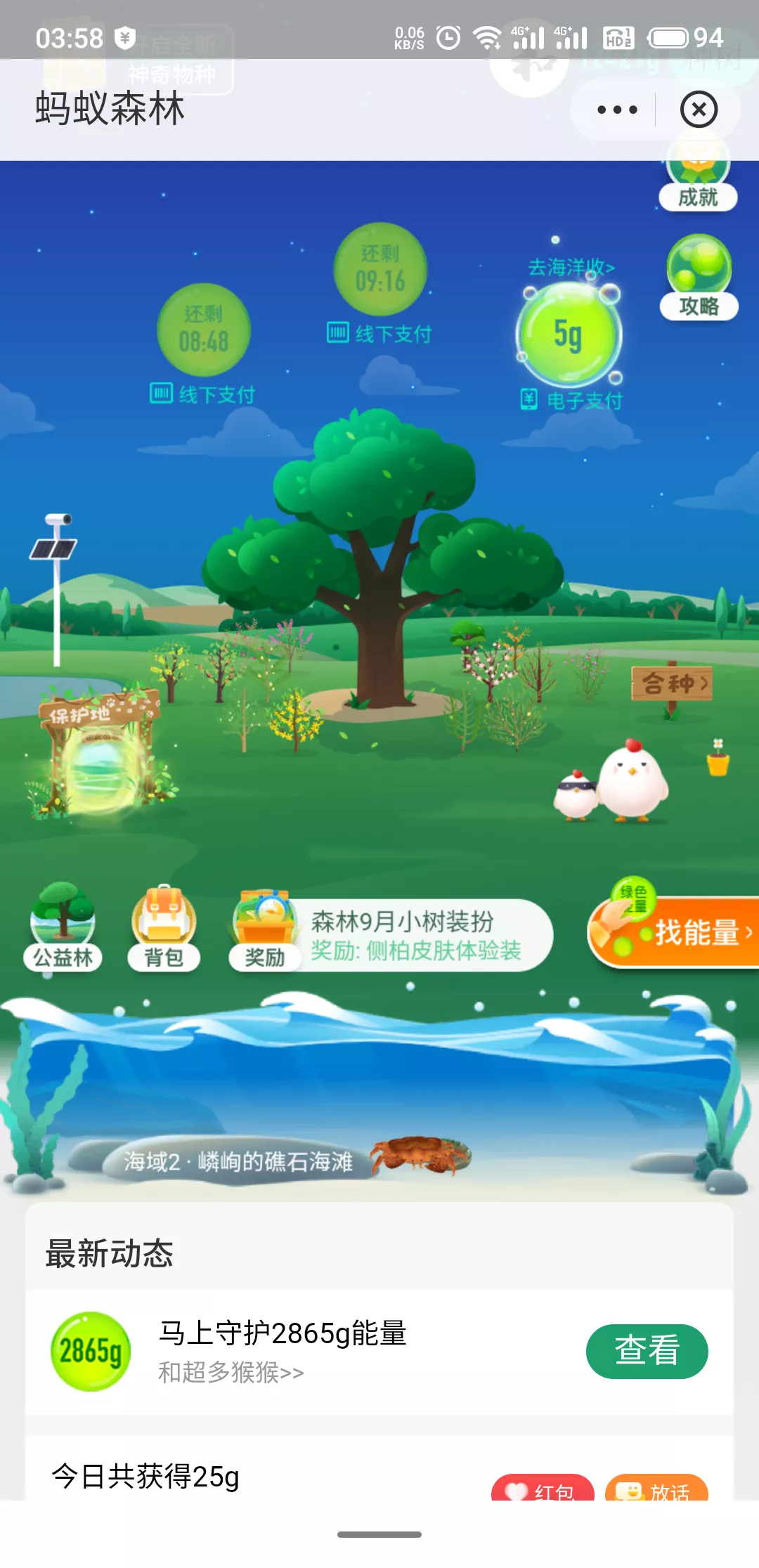Image resolution: width=759 pixels, height=1568 pixels.
Task: Tap the energy bubble with 09:16 remaining
Action: [380, 270]
